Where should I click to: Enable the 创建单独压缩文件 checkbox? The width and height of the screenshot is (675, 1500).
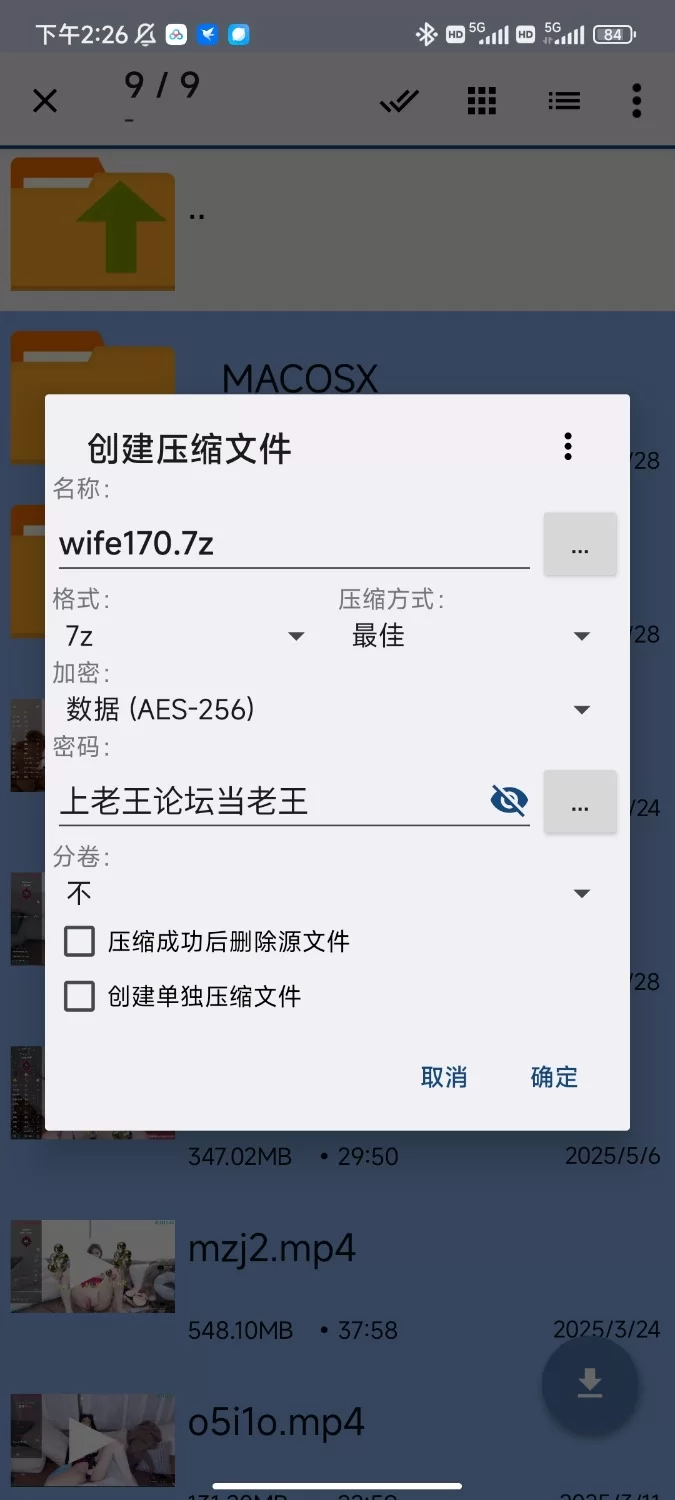(79, 996)
